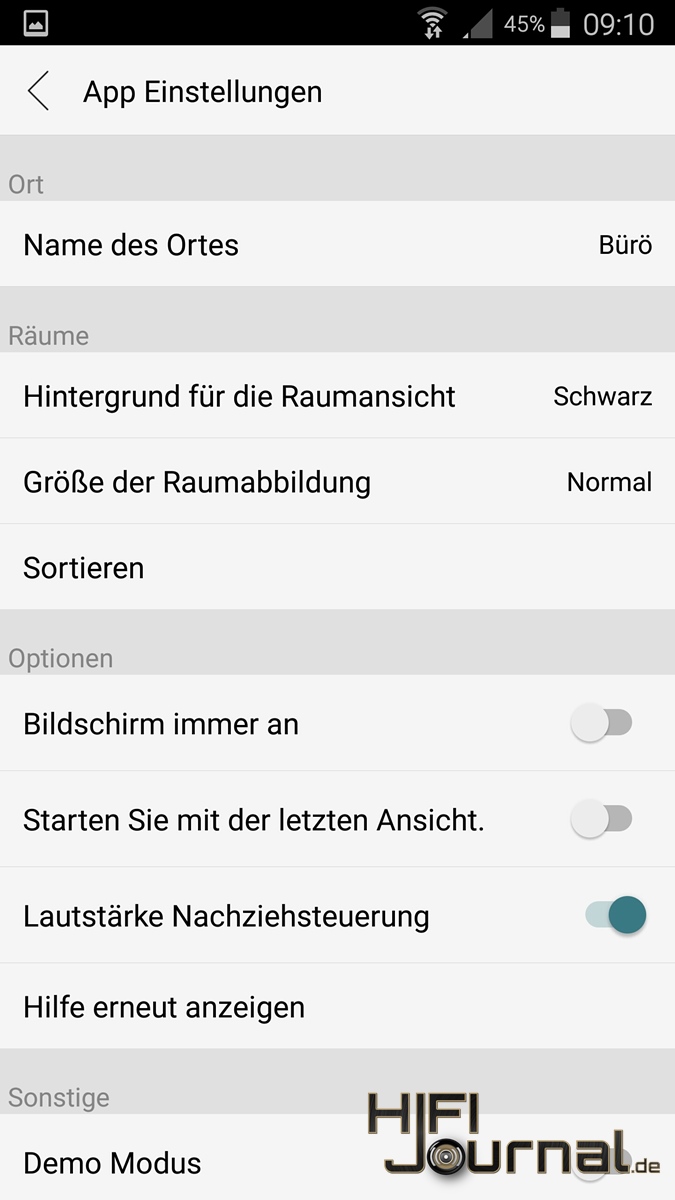Open the Sortieren row
The width and height of the screenshot is (675, 1200).
(x=337, y=568)
